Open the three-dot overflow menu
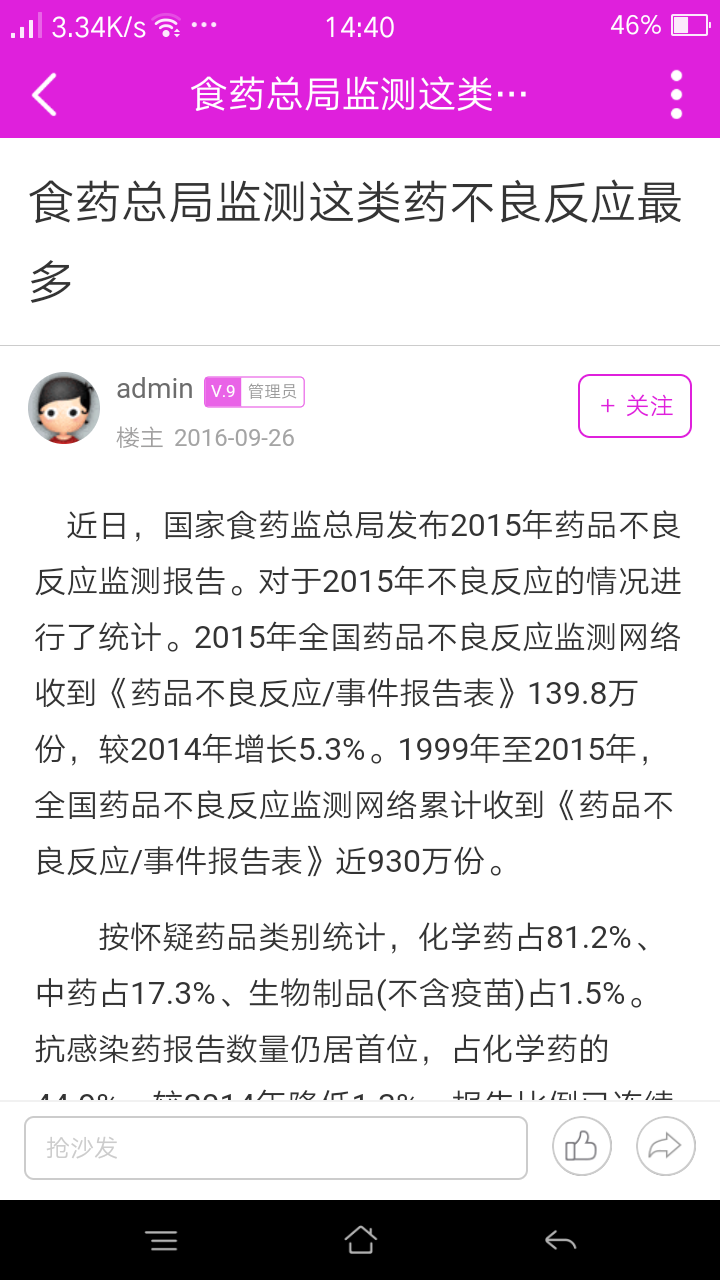Screen dimensions: 720x1280 pyautogui.click(x=676, y=95)
